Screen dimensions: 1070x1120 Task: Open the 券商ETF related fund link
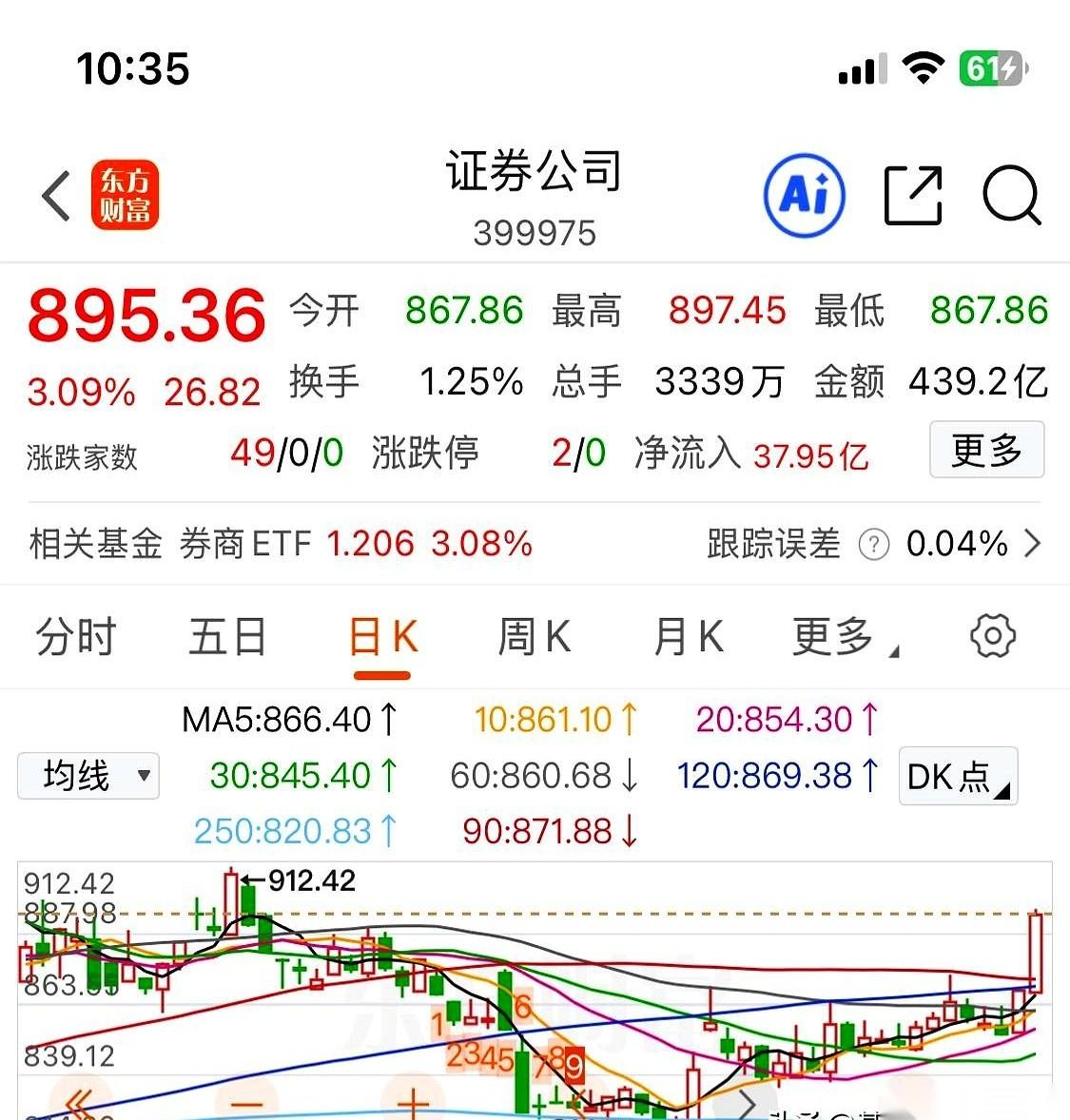[251, 544]
